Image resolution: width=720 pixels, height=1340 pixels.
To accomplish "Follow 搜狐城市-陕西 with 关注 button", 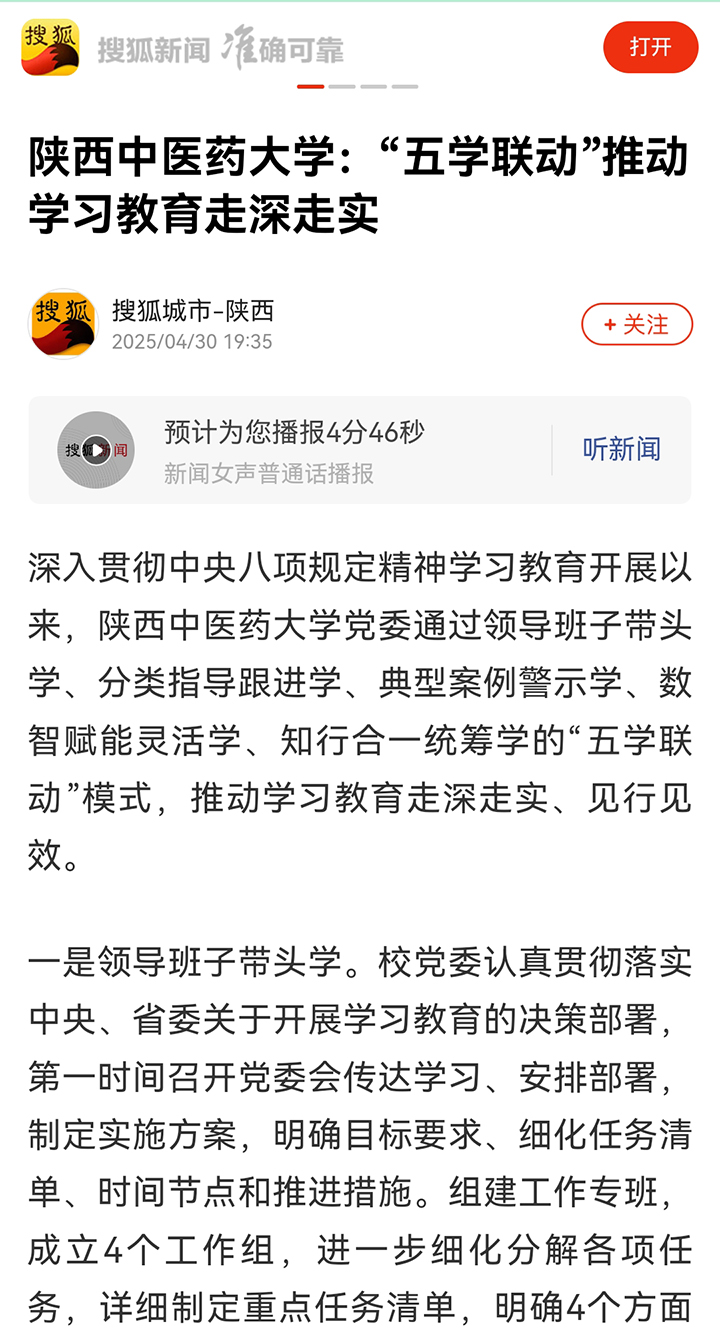I will coord(637,324).
